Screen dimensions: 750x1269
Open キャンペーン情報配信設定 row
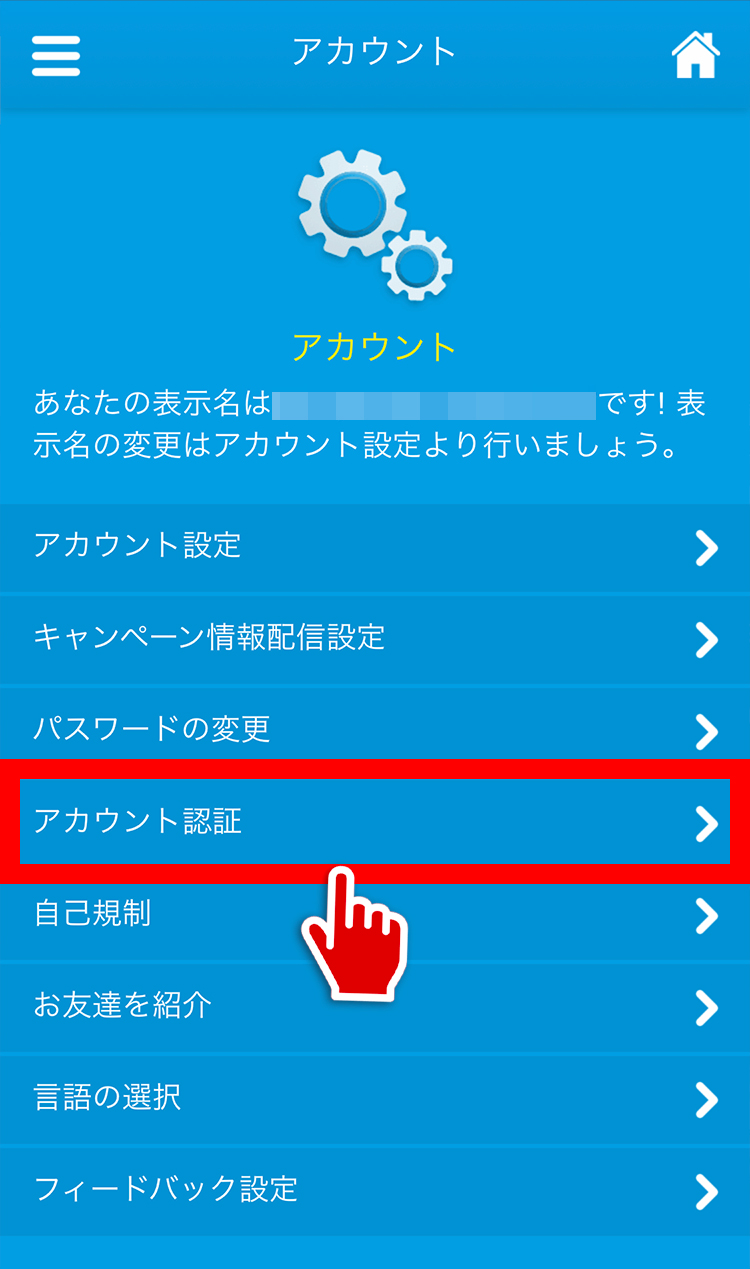(375, 638)
